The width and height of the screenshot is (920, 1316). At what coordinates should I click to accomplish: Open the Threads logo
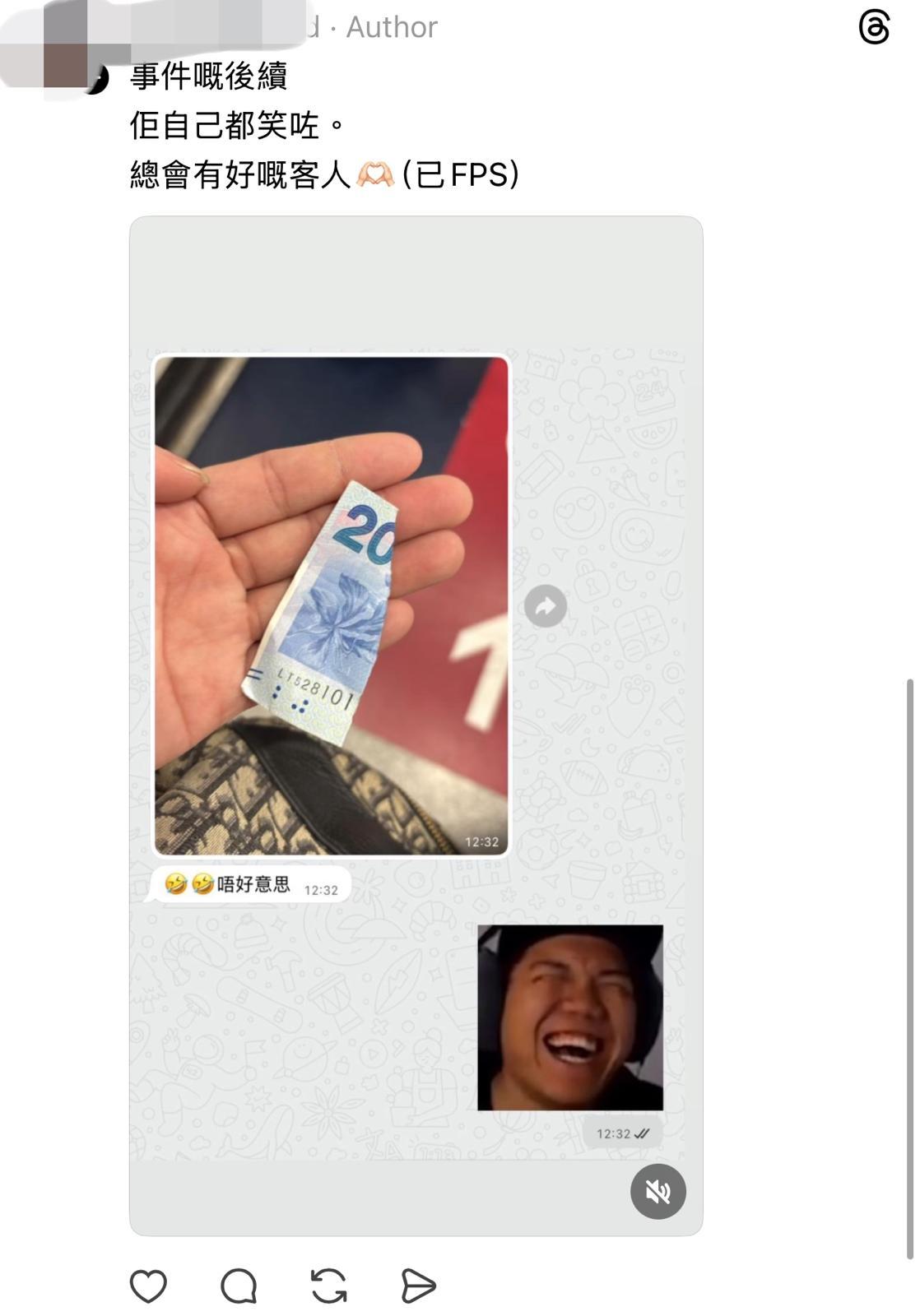873,28
